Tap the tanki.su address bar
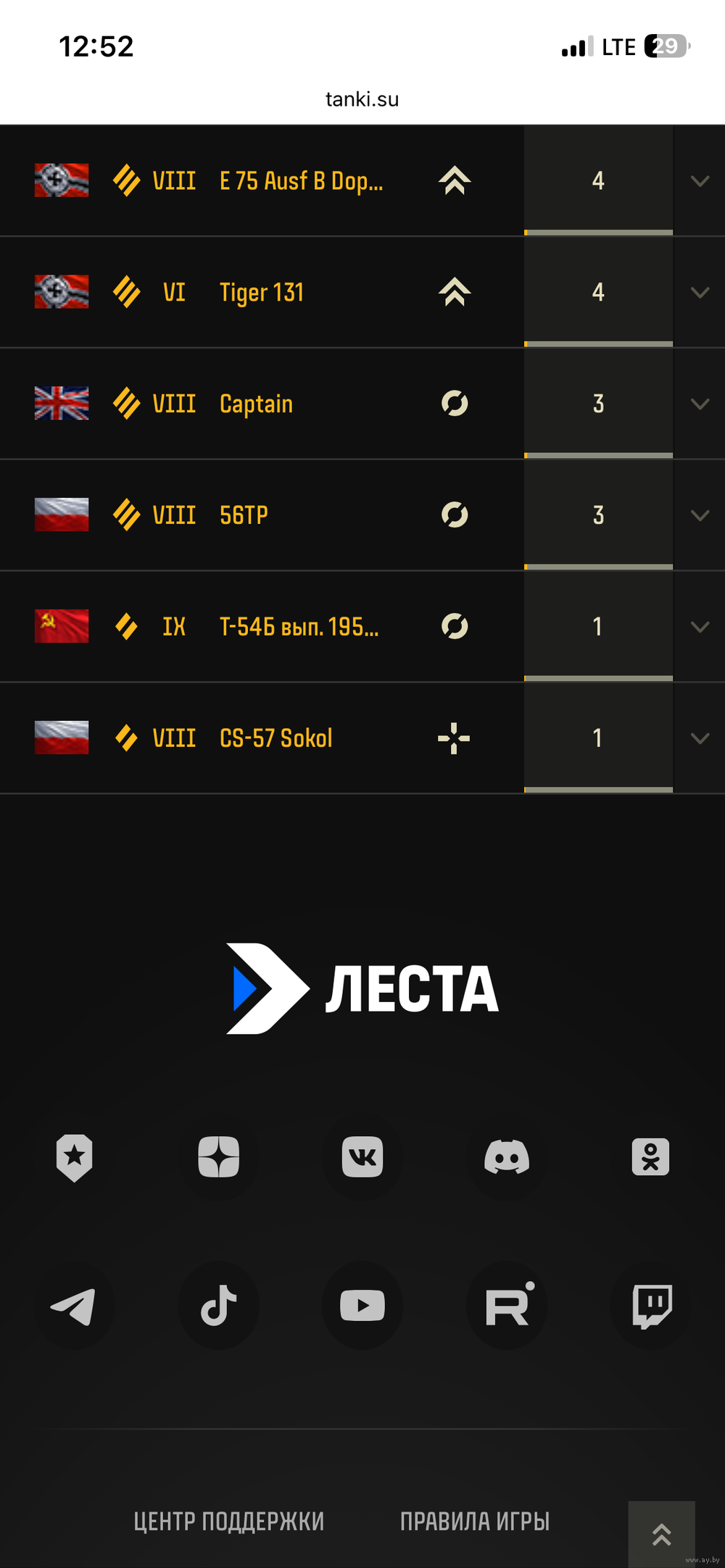Screen dimensions: 725x1568 [362, 99]
